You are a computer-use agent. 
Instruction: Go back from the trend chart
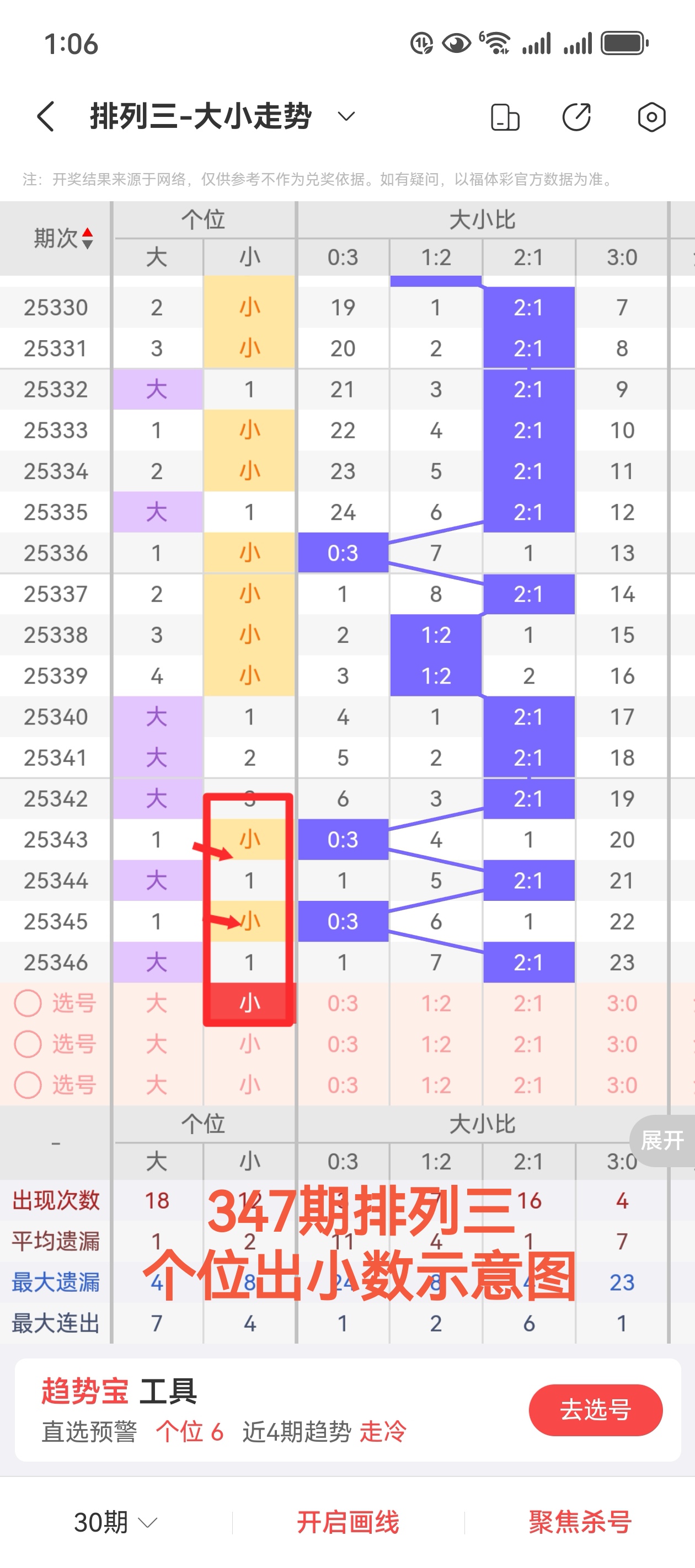[46, 116]
